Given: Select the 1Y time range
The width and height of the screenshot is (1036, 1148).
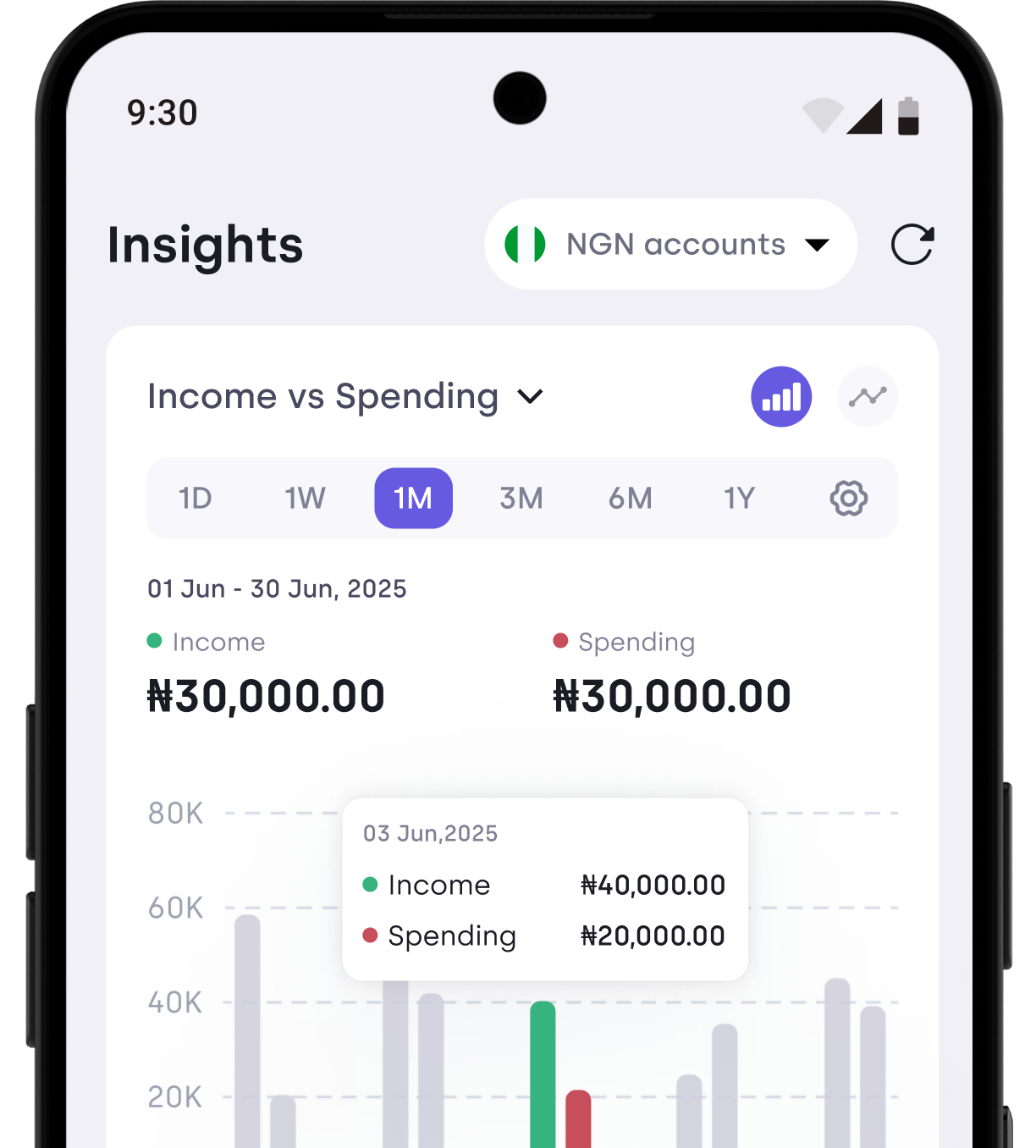Looking at the screenshot, I should [x=739, y=499].
